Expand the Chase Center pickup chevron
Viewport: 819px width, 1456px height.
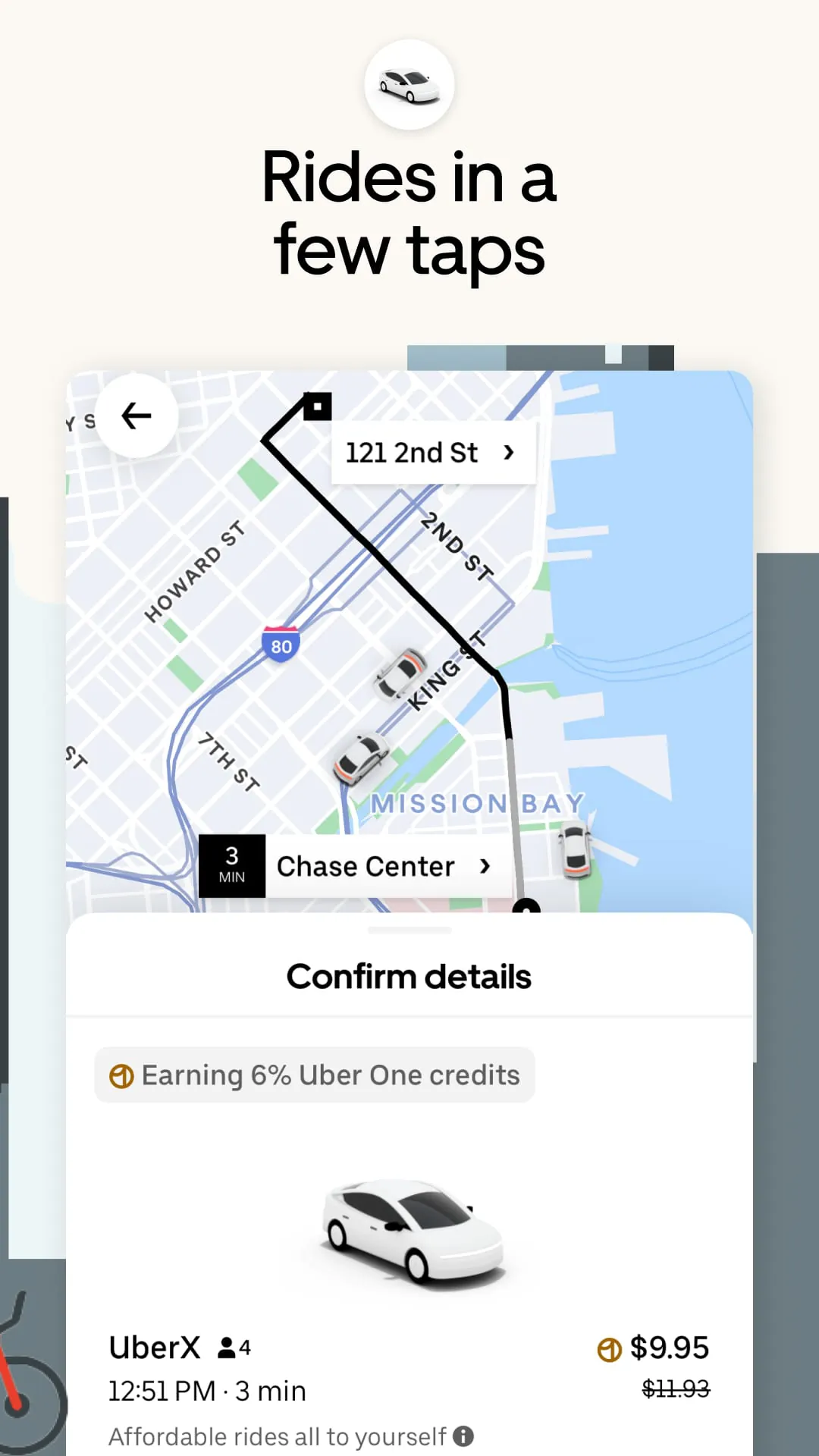(485, 865)
